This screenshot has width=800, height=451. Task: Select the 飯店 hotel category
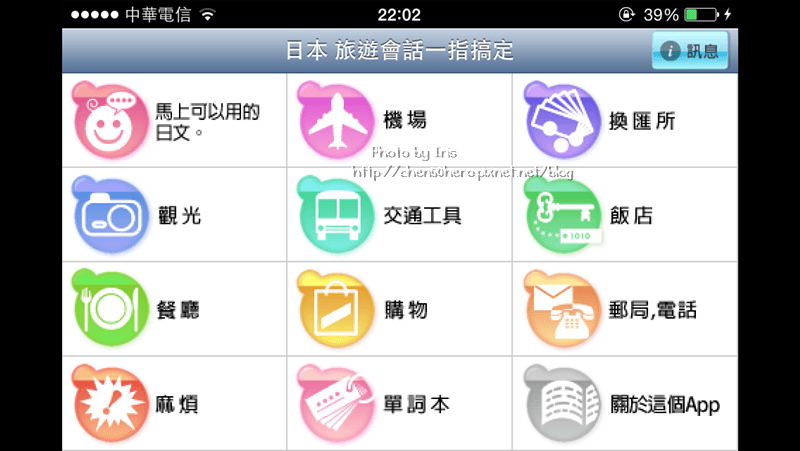coord(625,214)
